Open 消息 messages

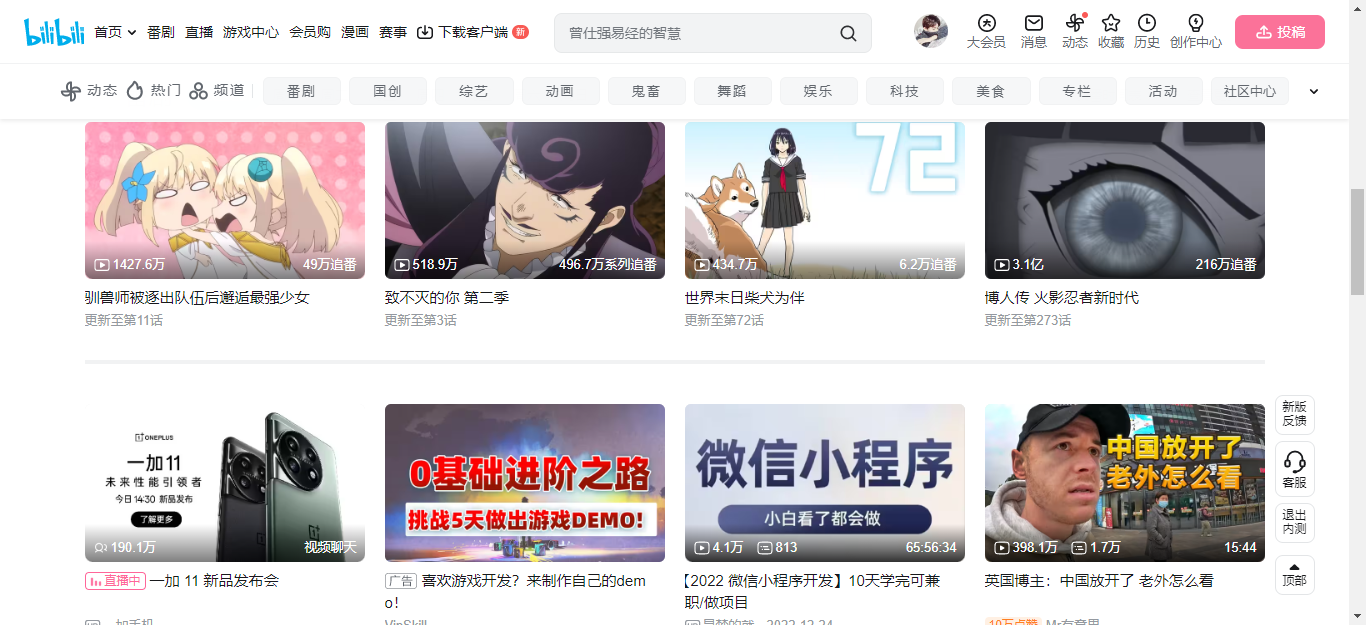1033,31
